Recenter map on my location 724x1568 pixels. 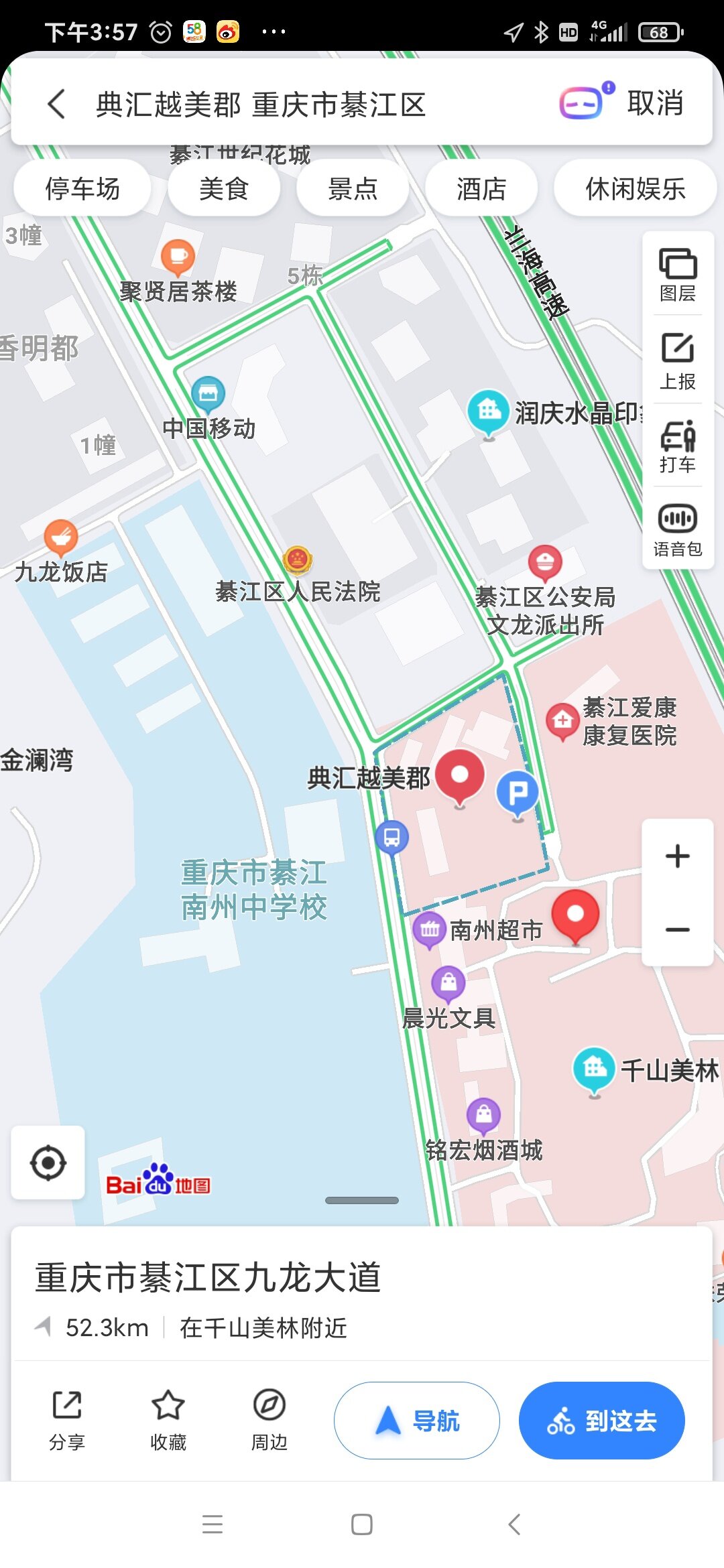pyautogui.click(x=48, y=1163)
